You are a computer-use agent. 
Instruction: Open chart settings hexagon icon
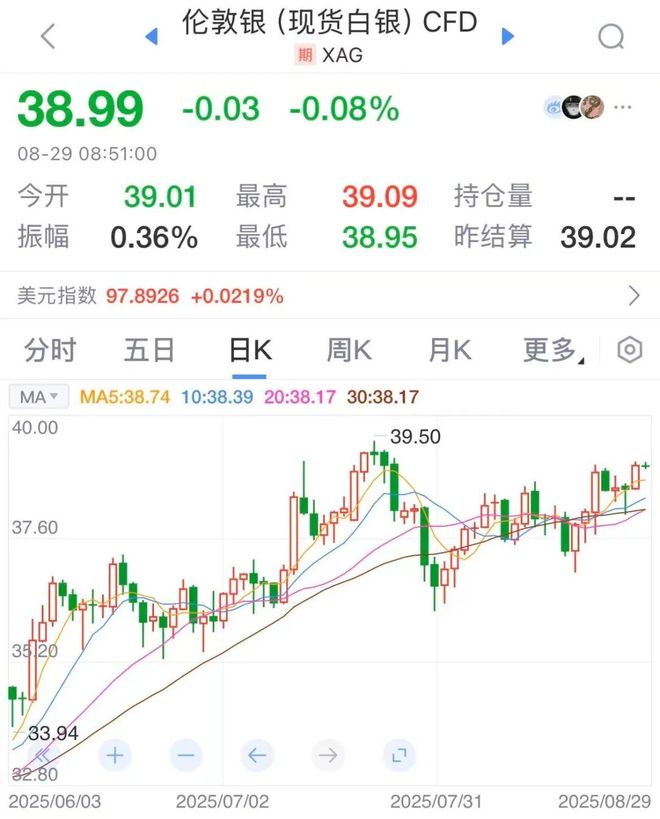coord(629,350)
